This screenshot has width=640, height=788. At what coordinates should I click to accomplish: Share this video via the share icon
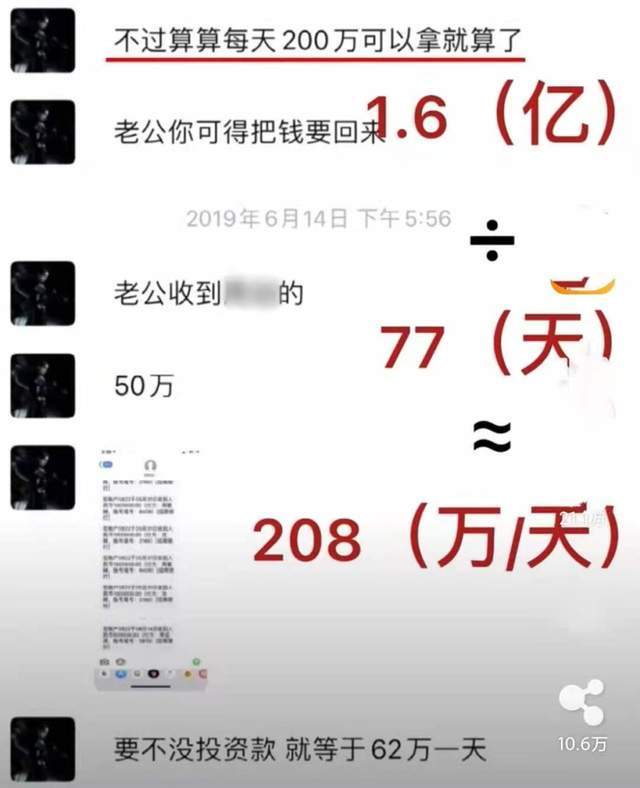point(582,702)
